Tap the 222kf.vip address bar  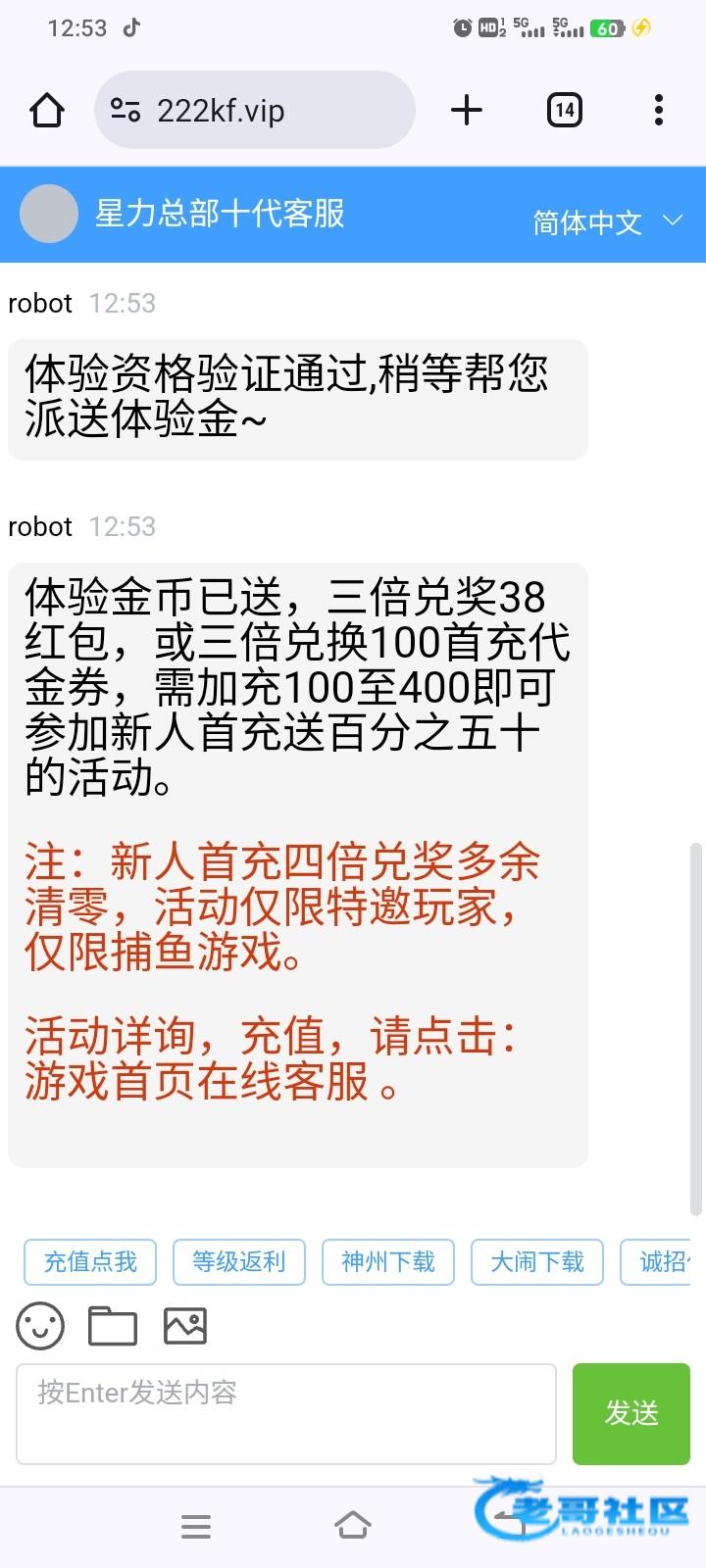[255, 110]
